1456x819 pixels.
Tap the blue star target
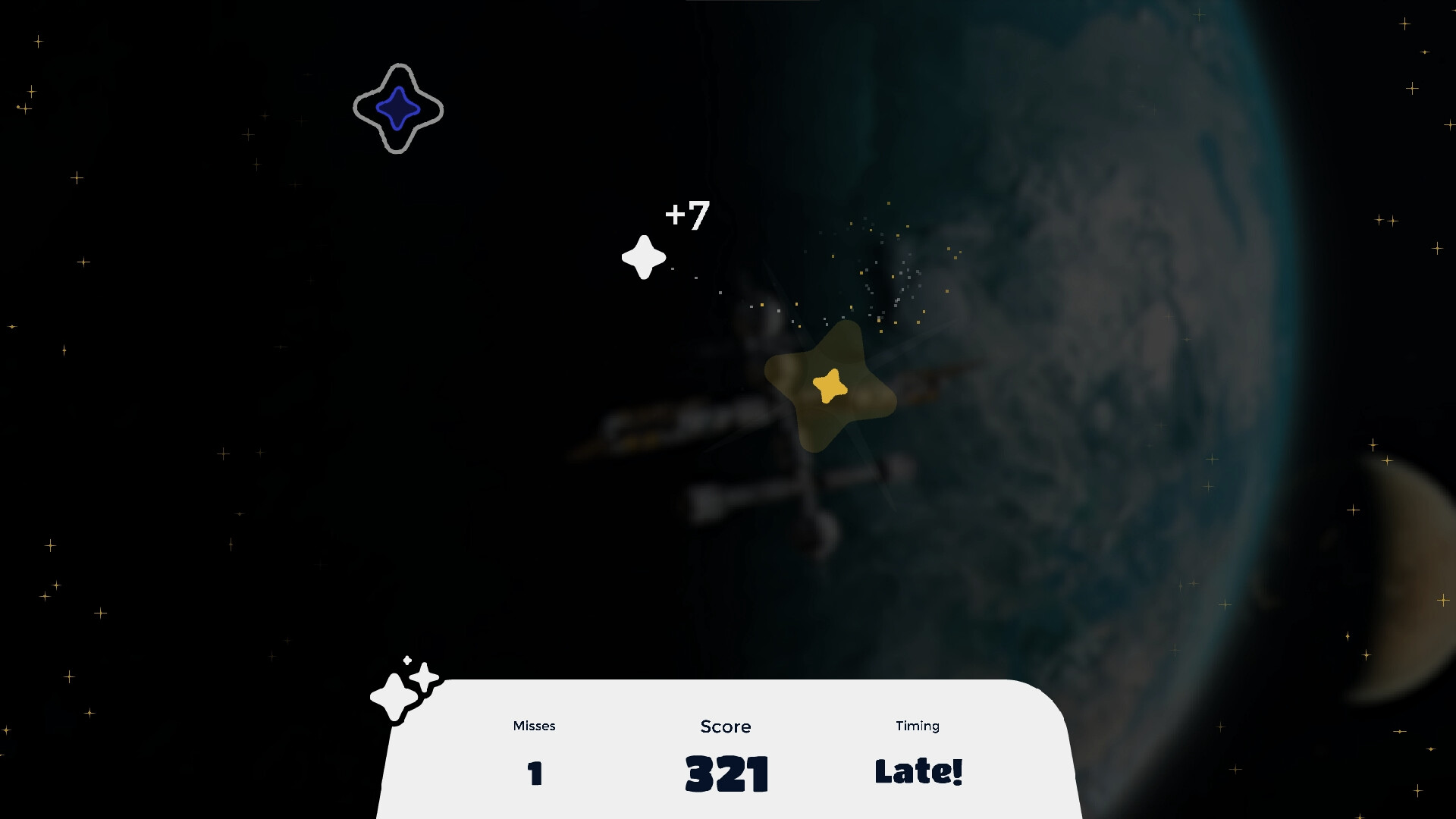click(x=397, y=108)
